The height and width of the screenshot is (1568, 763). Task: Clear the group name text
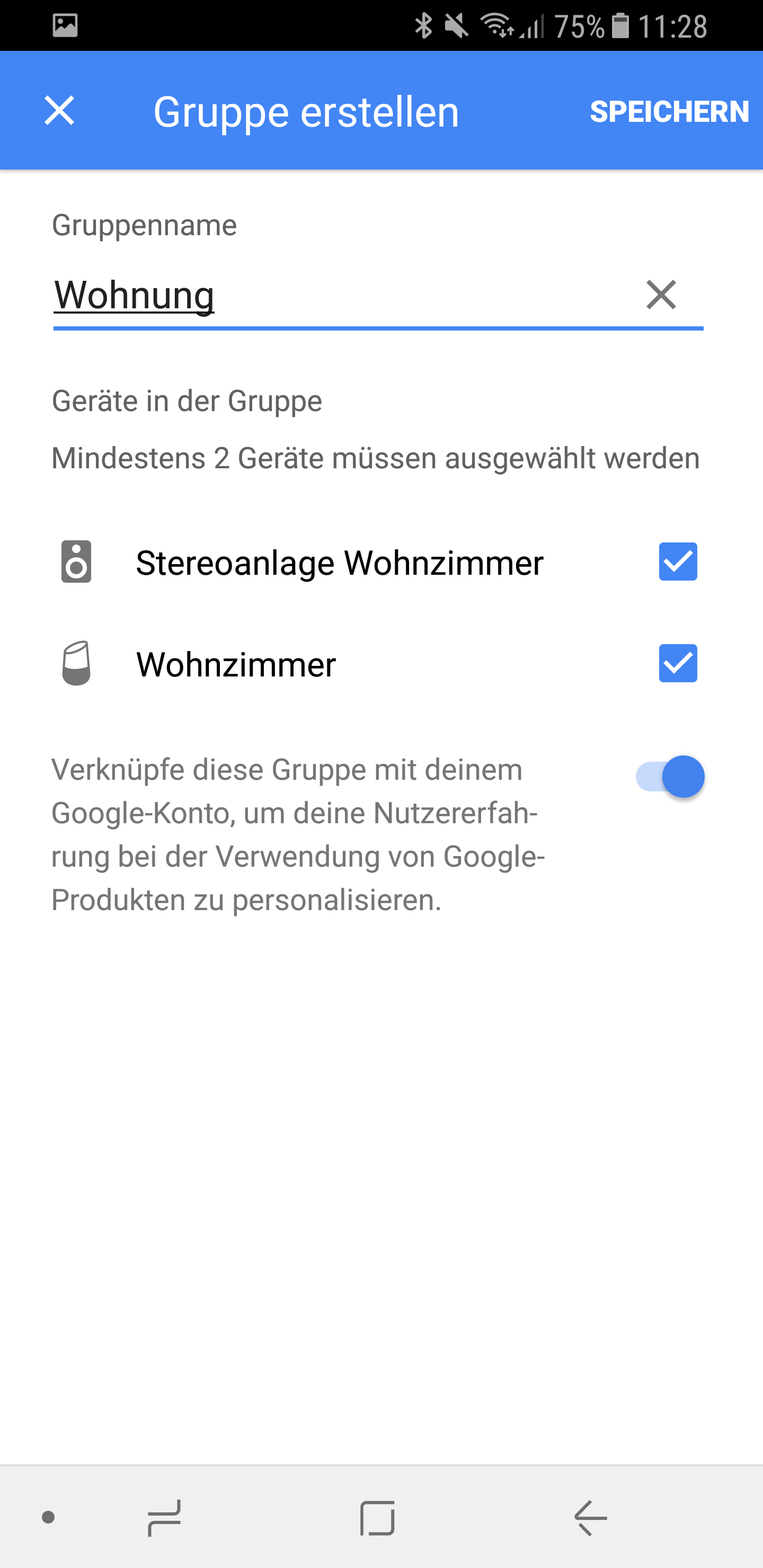[x=661, y=295]
